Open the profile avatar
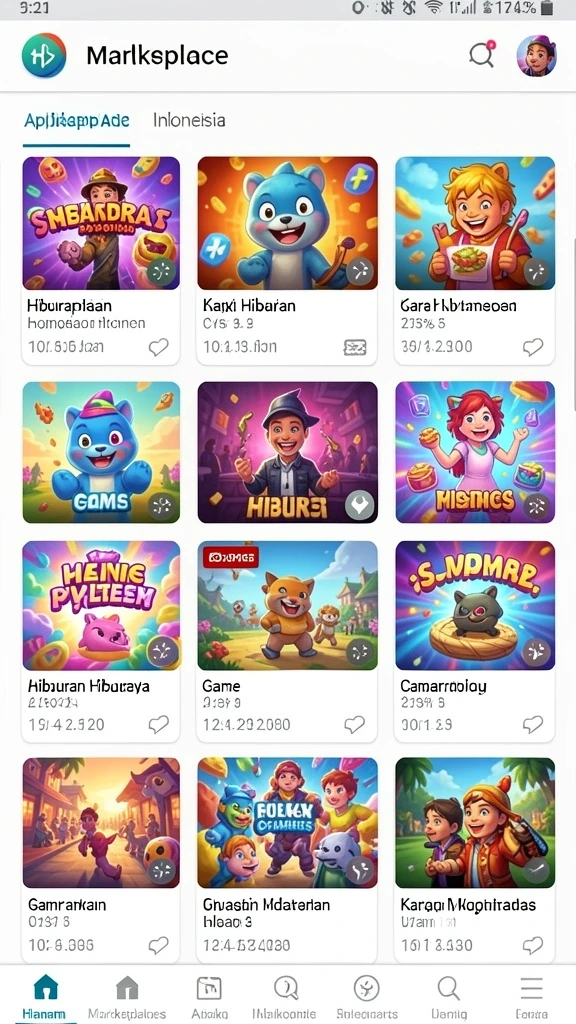This screenshot has height=1024, width=576. pyautogui.click(x=536, y=56)
